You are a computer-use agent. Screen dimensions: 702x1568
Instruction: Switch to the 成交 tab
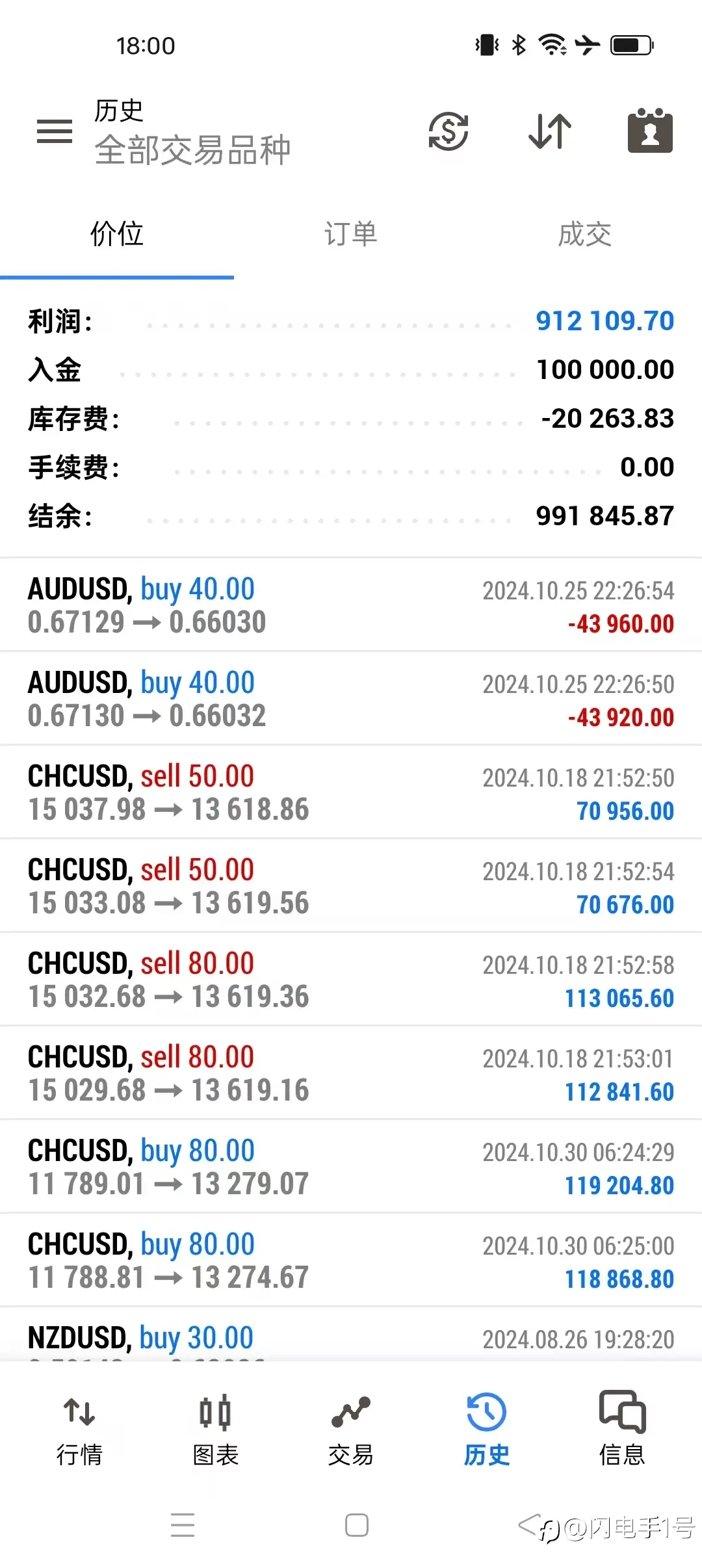tap(585, 234)
